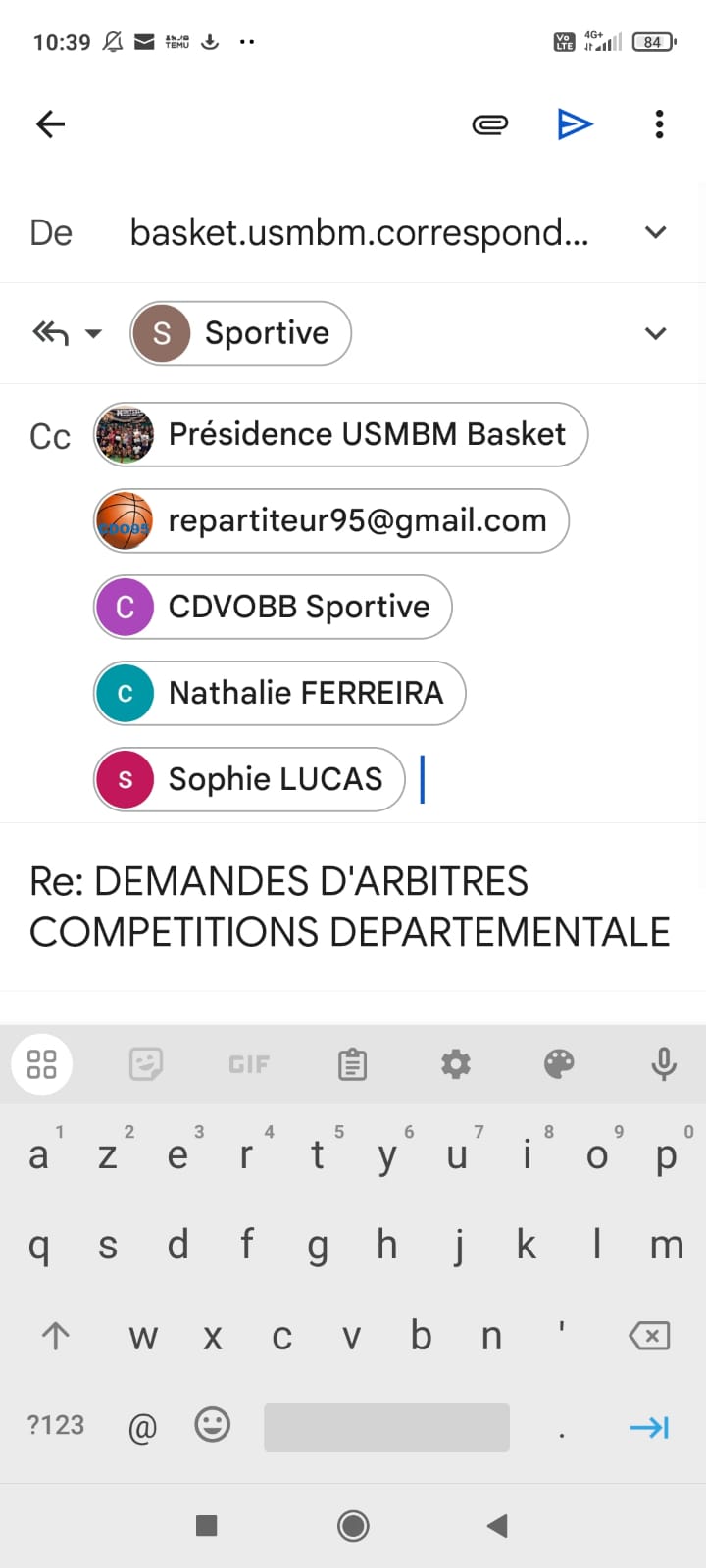Start voice typing with the microphone
The width and height of the screenshot is (706, 1568).
point(663,1063)
